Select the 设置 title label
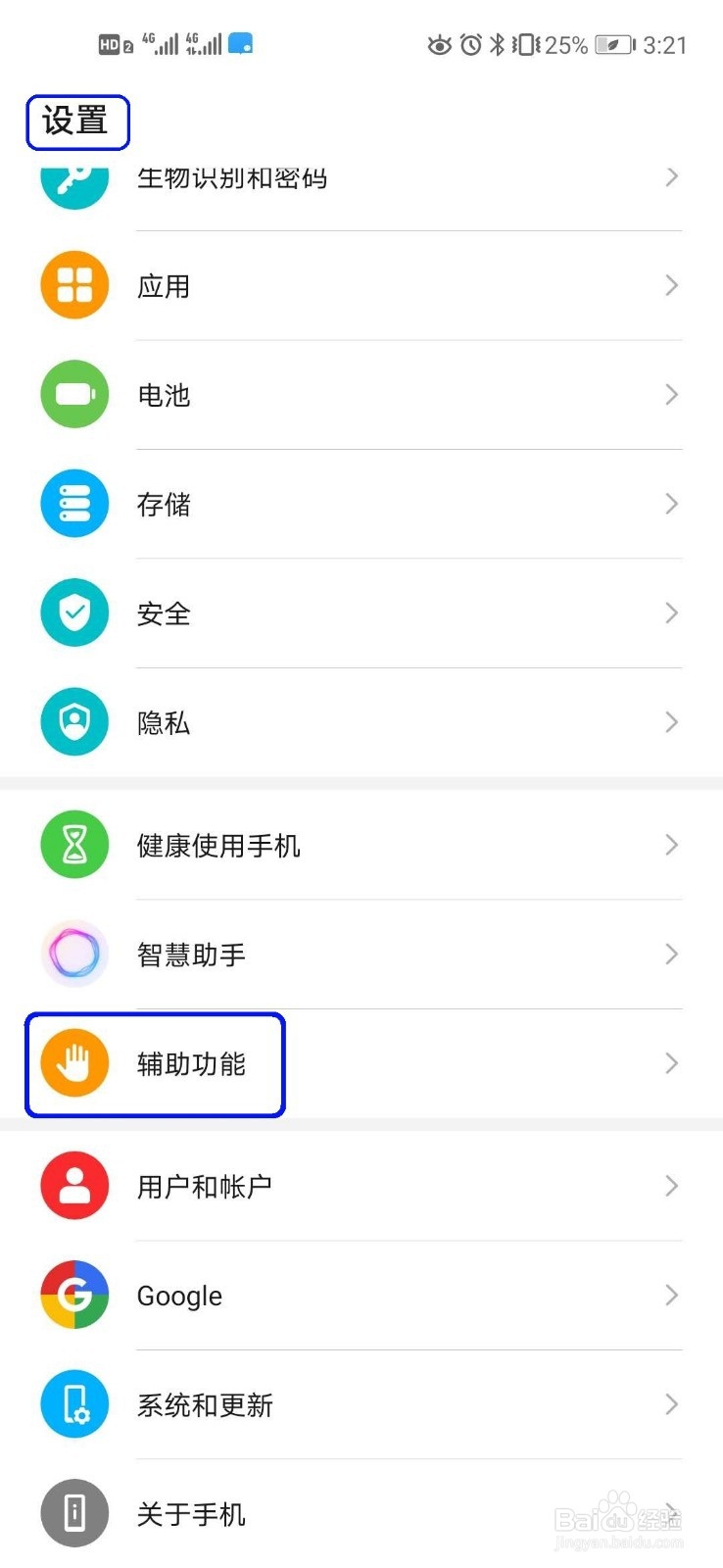The height and width of the screenshot is (1568, 723). [x=77, y=121]
